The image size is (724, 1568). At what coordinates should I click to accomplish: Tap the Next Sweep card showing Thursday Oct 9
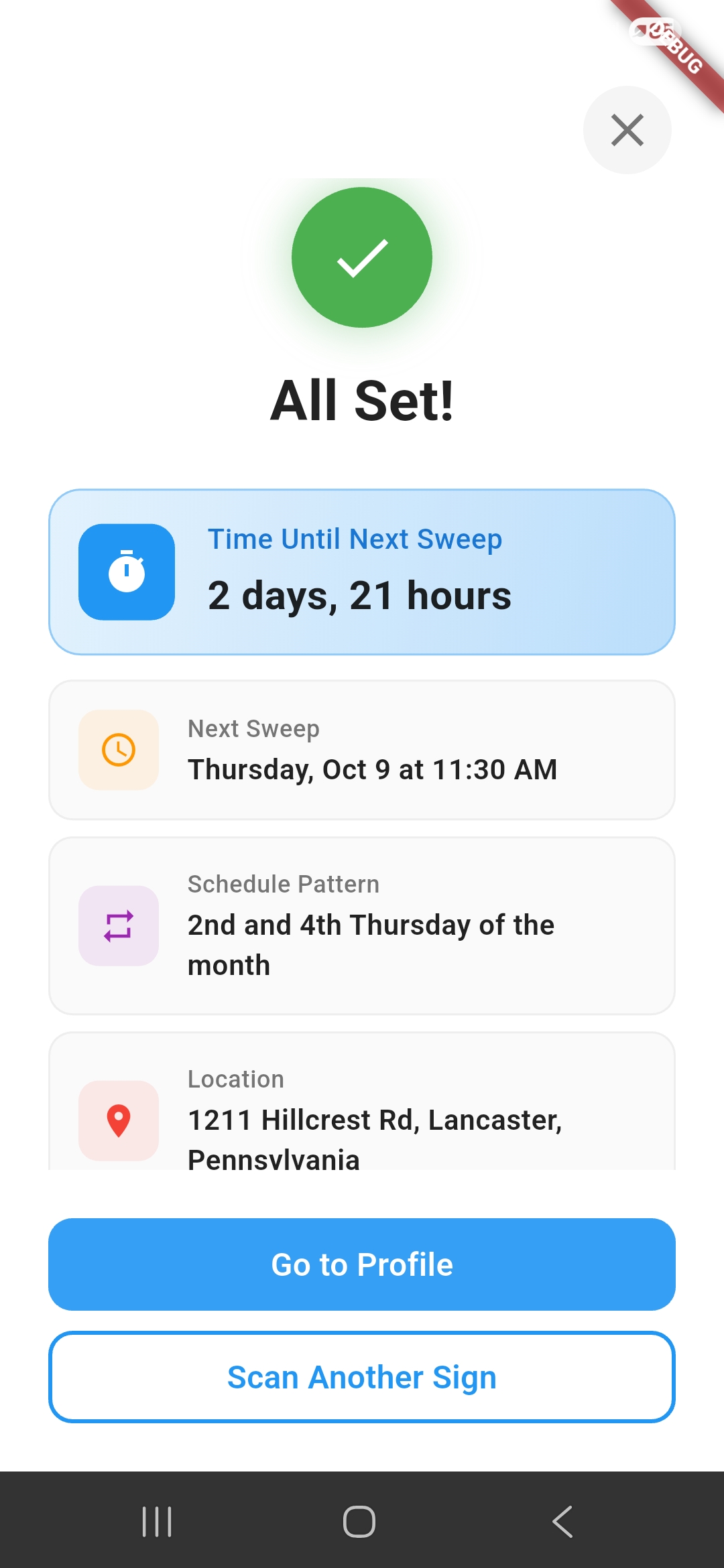362,750
